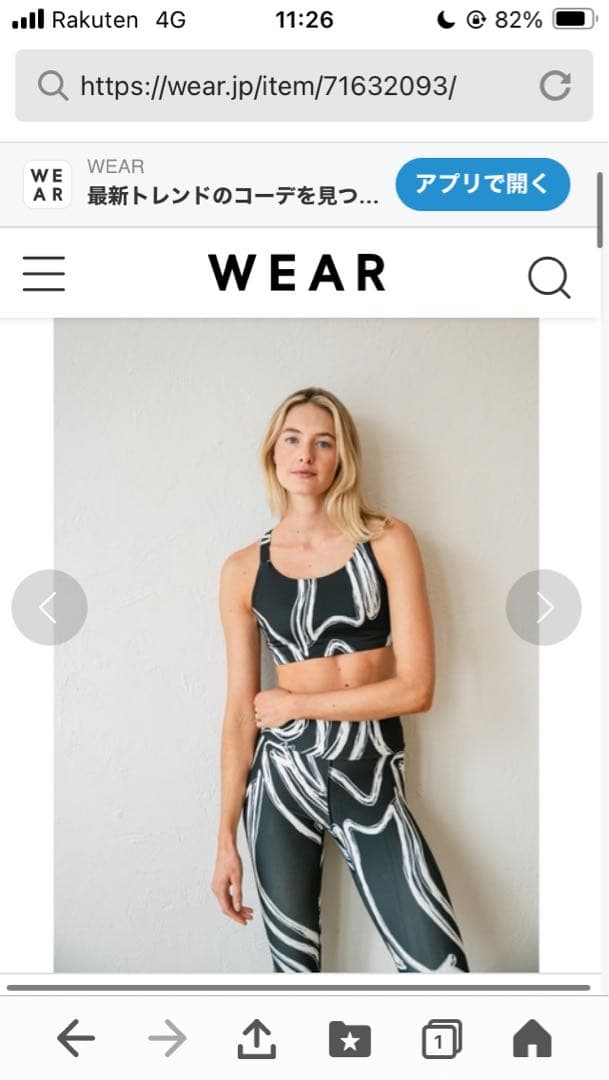Open WEAR site search
The height and width of the screenshot is (1080, 609).
(549, 277)
